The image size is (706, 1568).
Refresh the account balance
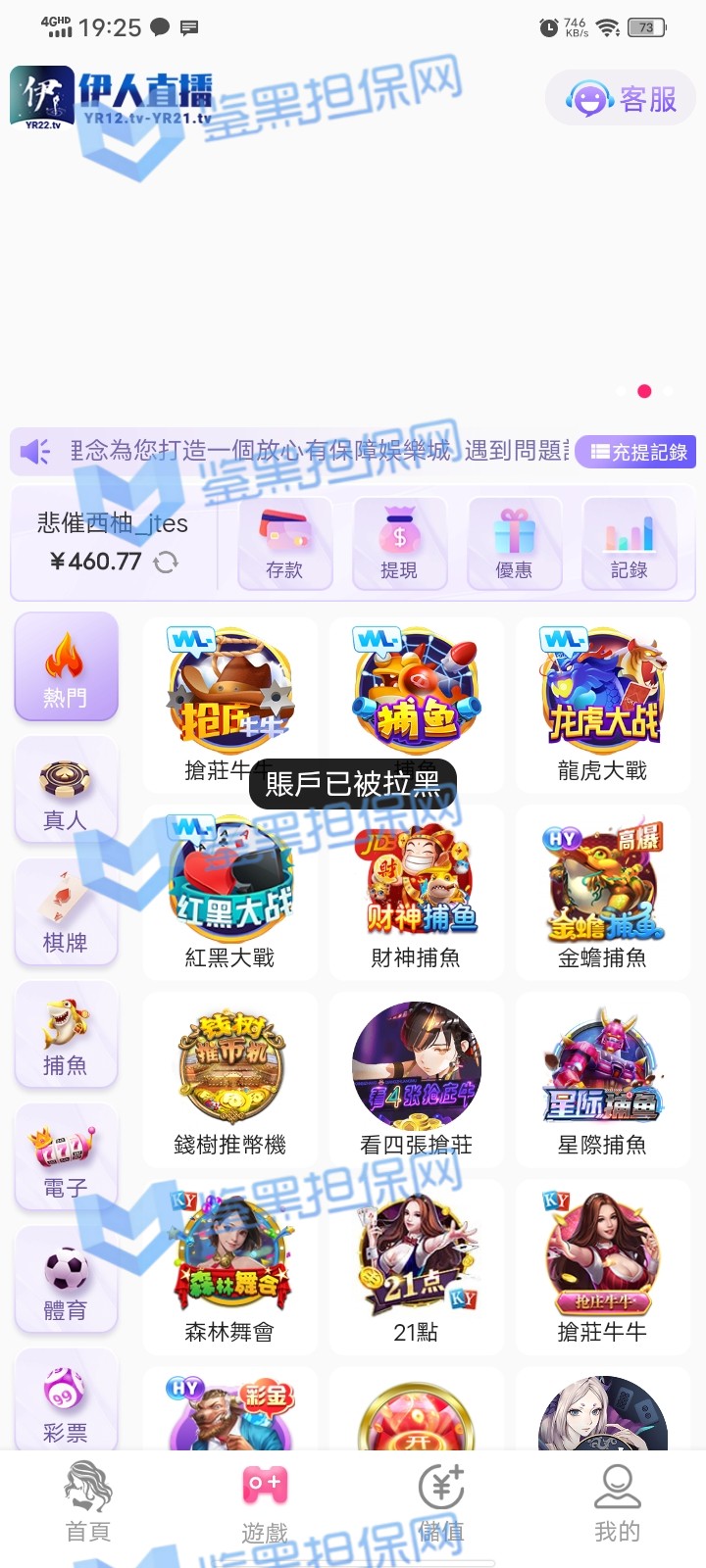(167, 562)
